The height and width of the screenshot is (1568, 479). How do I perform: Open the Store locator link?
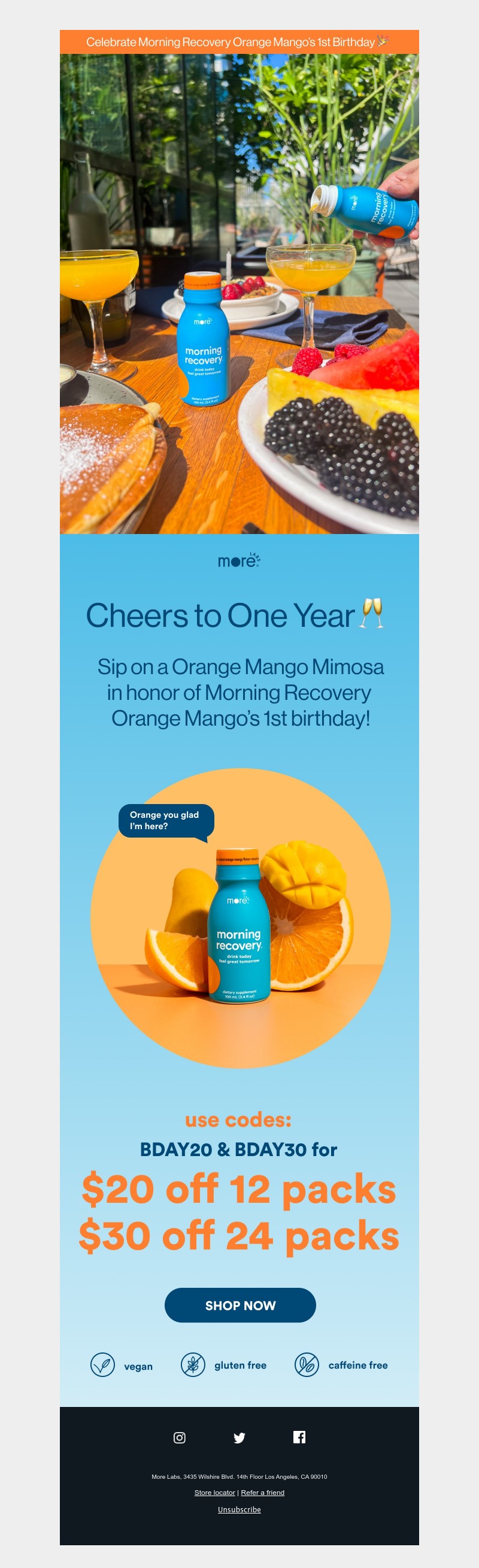click(x=214, y=1493)
